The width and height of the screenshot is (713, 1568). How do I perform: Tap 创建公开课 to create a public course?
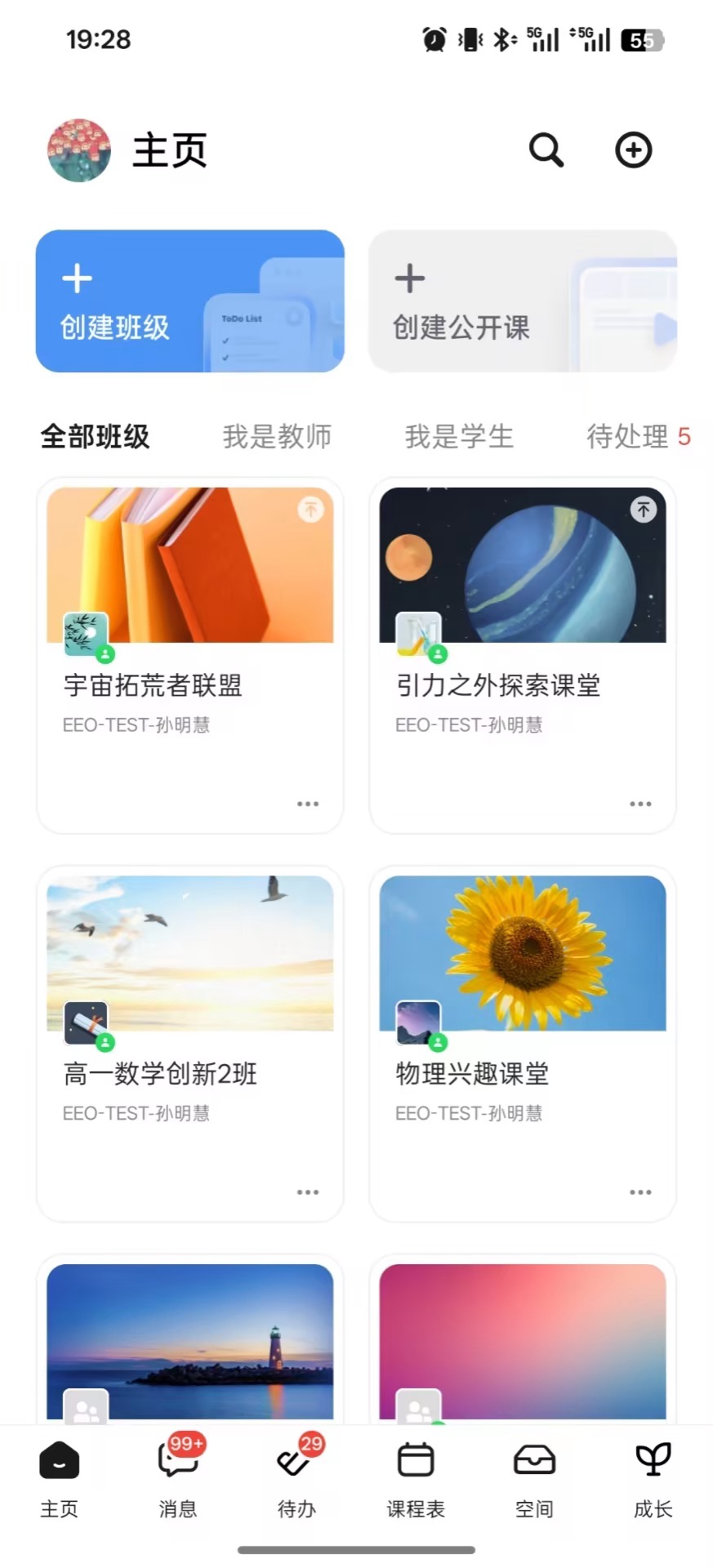point(523,302)
